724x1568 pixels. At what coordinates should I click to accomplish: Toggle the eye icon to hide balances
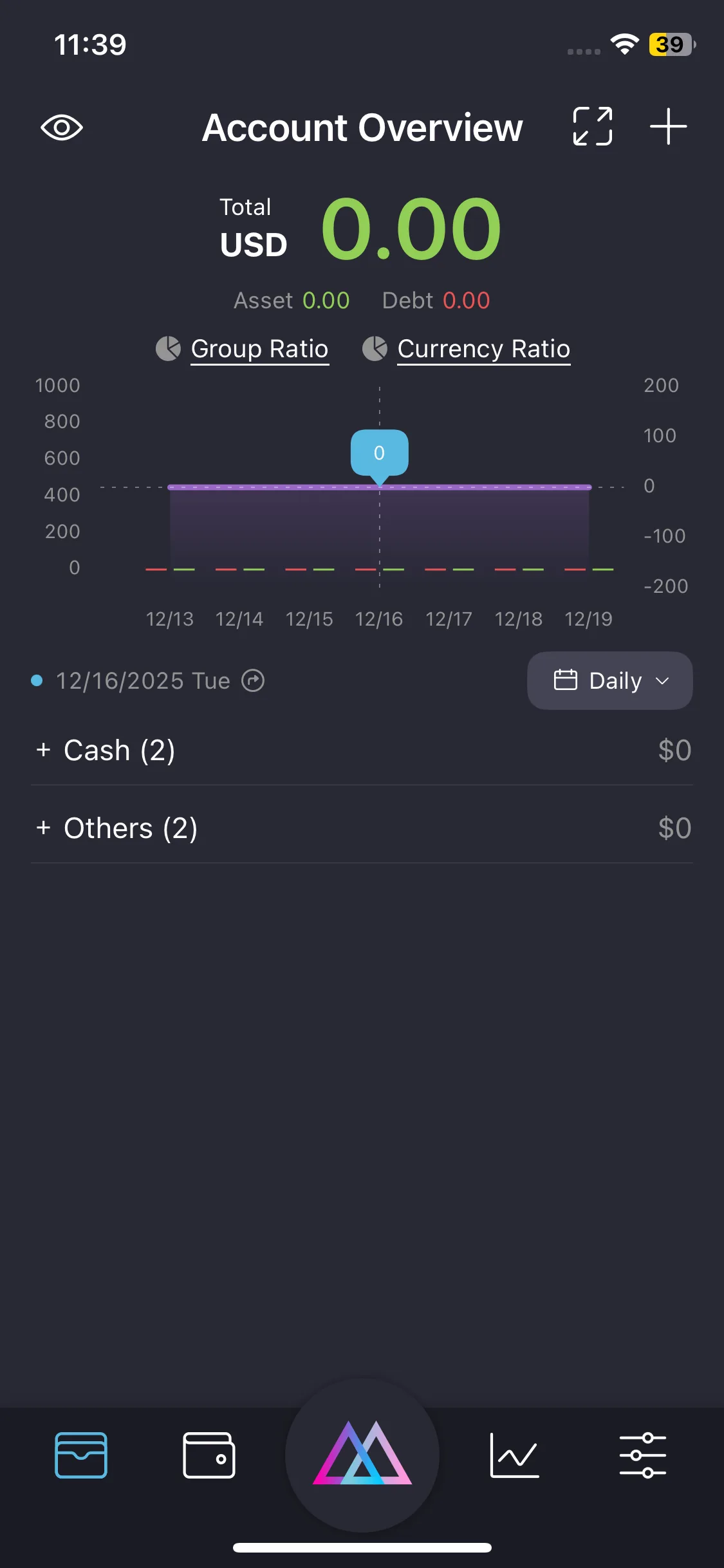click(x=62, y=127)
